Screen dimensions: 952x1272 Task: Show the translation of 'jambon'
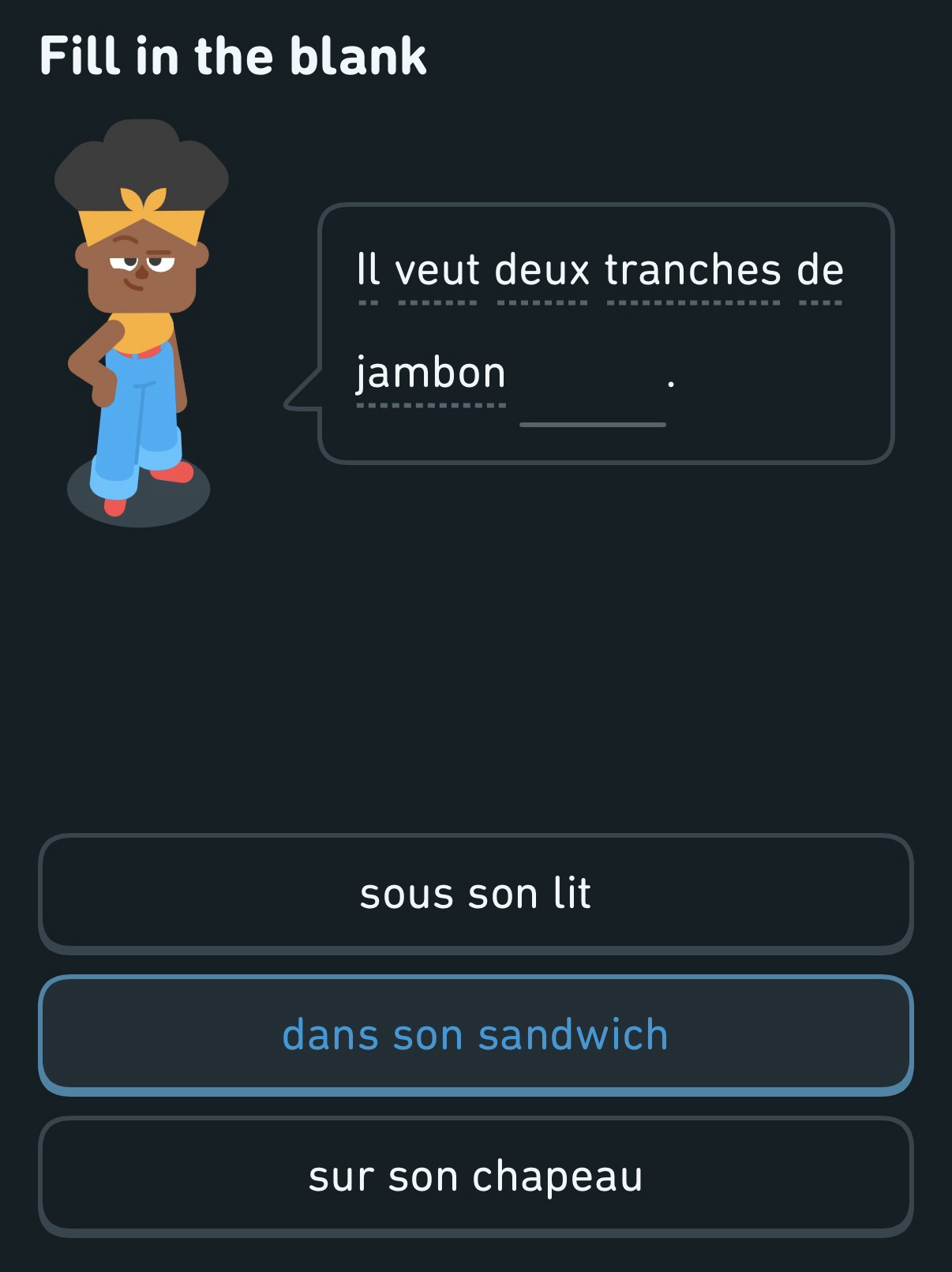pos(430,373)
